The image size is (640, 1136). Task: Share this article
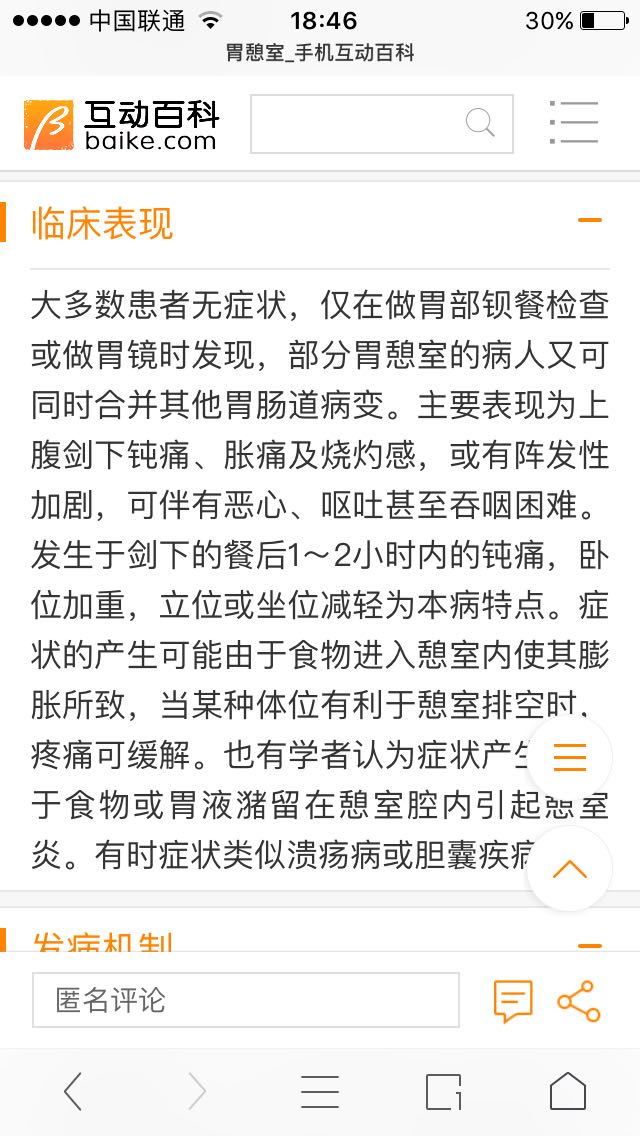[578, 1001]
